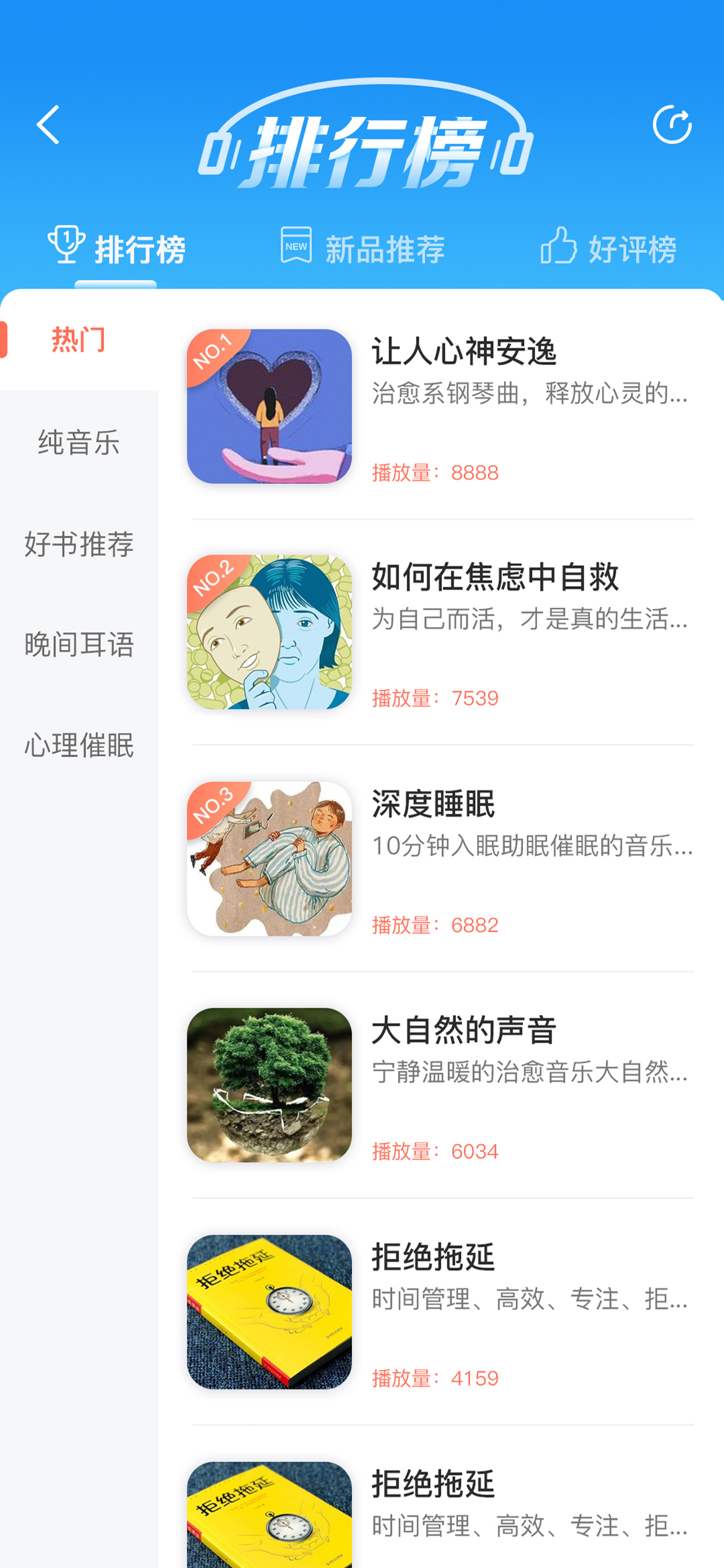Screen dimensions: 724x1568
Task: Play the 深度睡眠 album
Action: pyautogui.click(x=441, y=859)
